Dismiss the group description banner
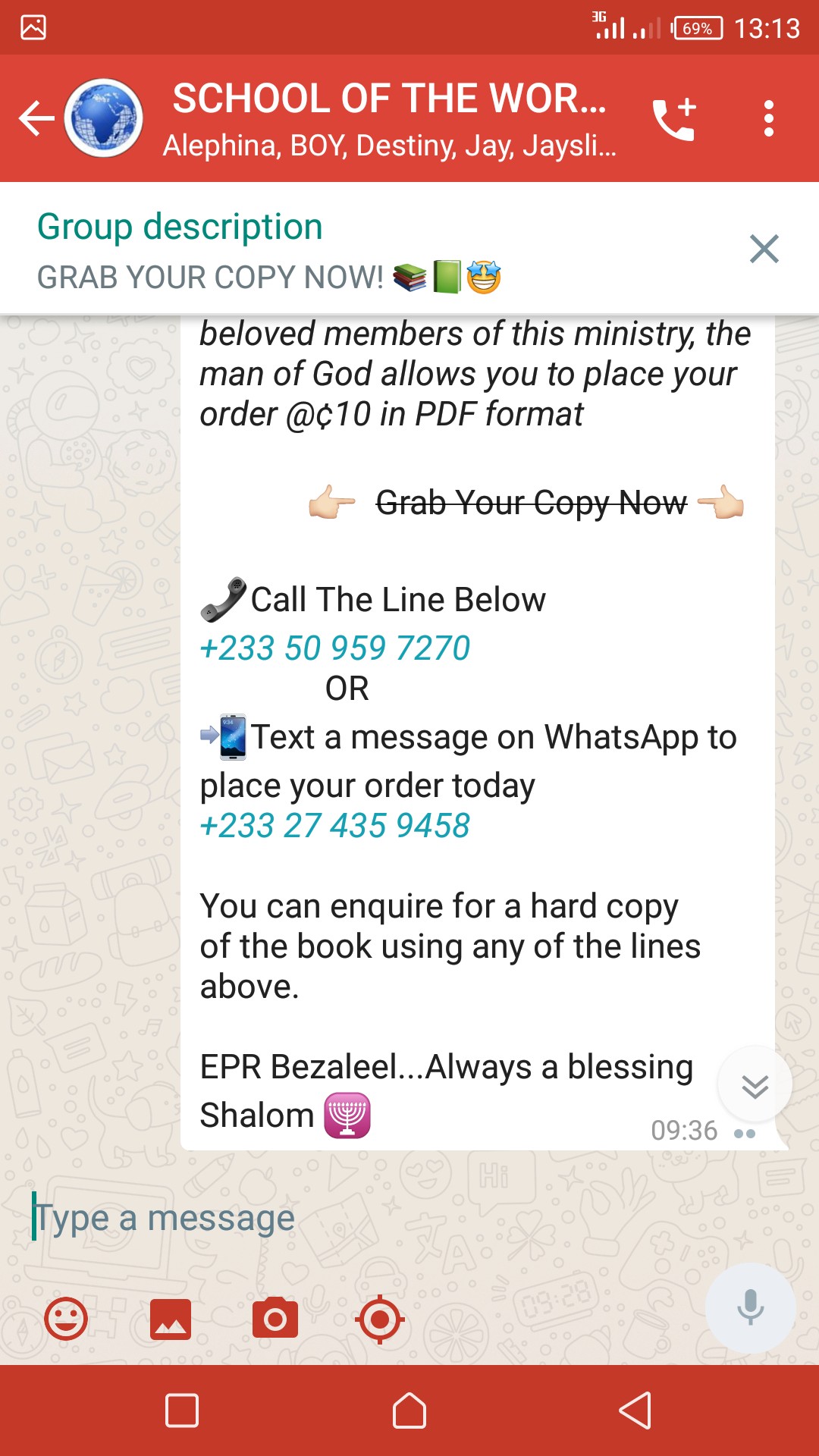The image size is (819, 1456). point(764,249)
